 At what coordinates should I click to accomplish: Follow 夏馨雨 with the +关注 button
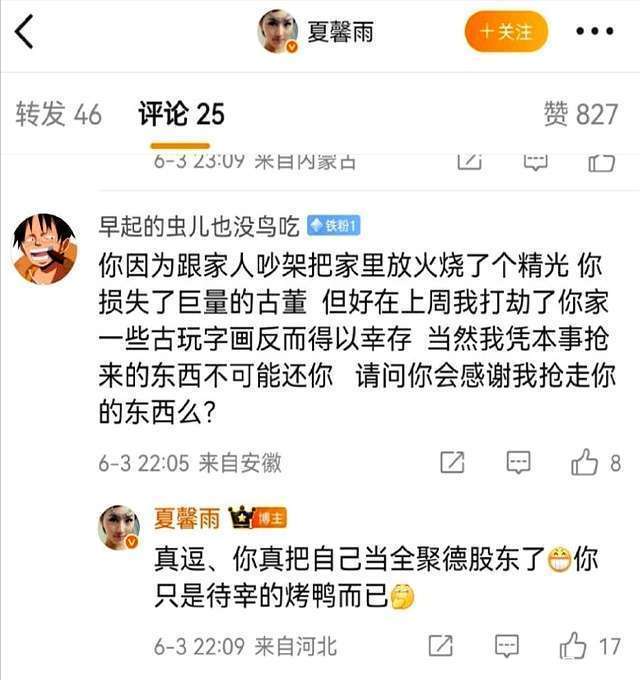tap(506, 32)
